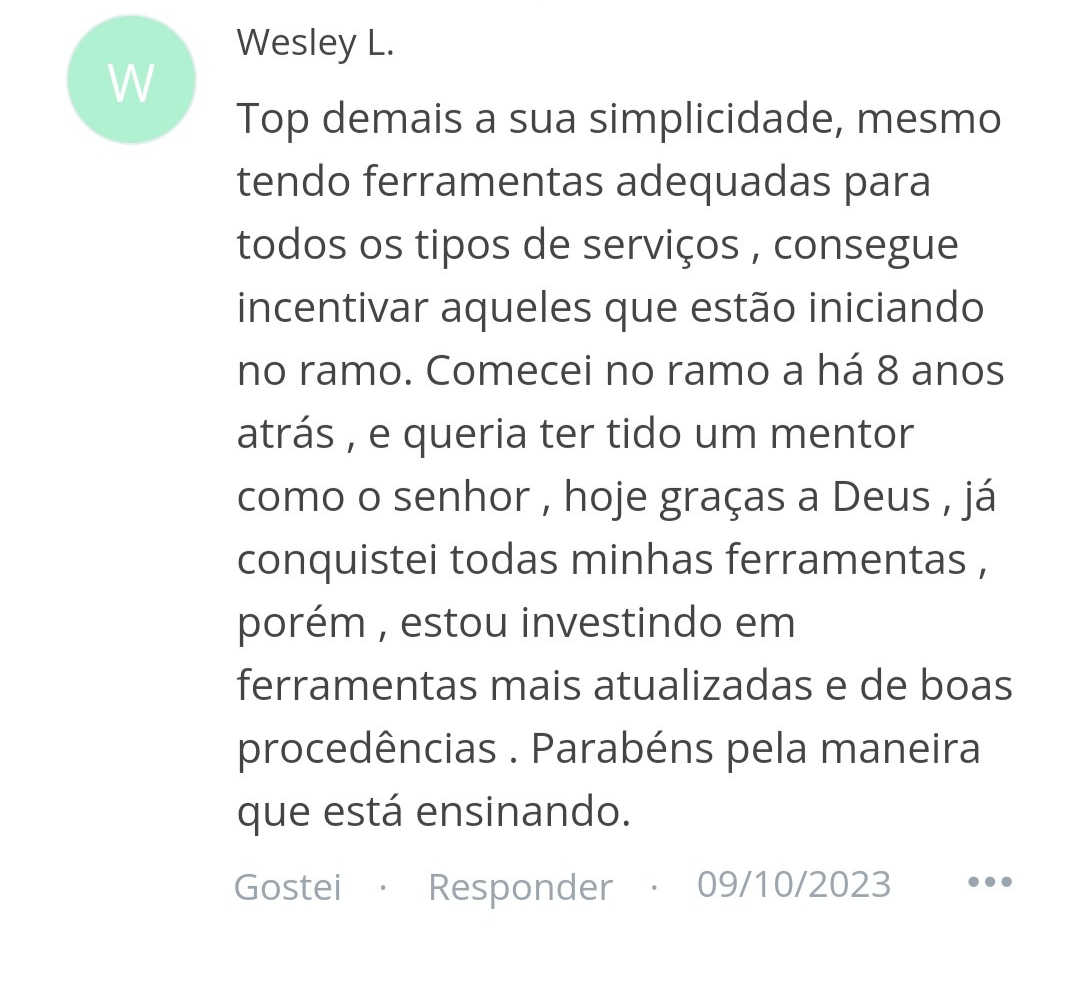
Task: Open Wesley L.'s profile avatar
Action: point(131,80)
